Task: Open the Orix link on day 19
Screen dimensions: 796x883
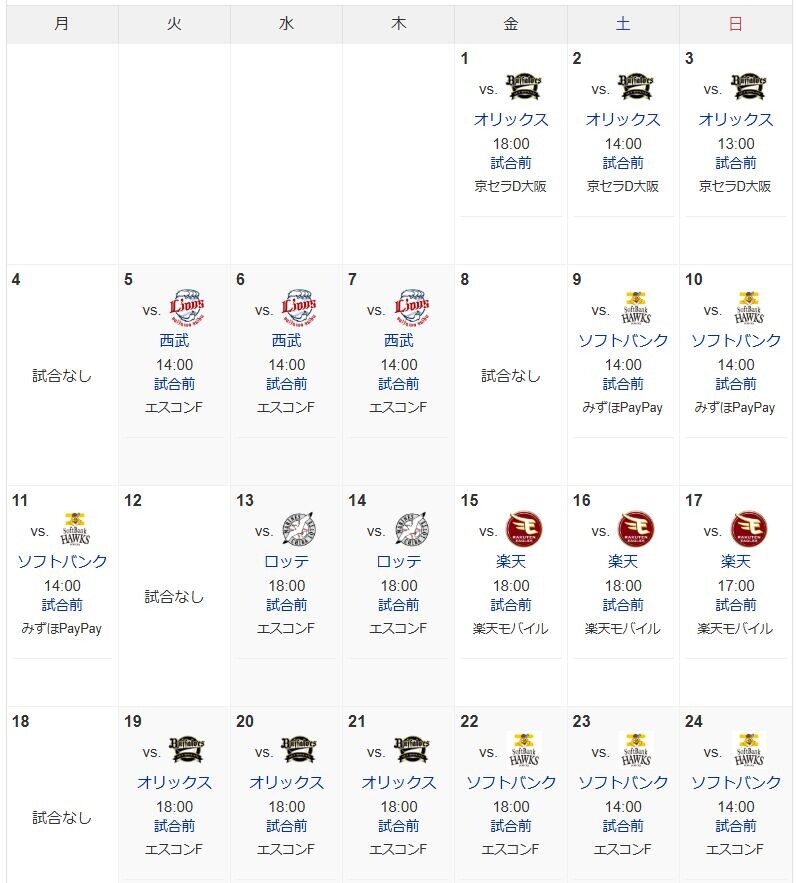Action: point(174,783)
